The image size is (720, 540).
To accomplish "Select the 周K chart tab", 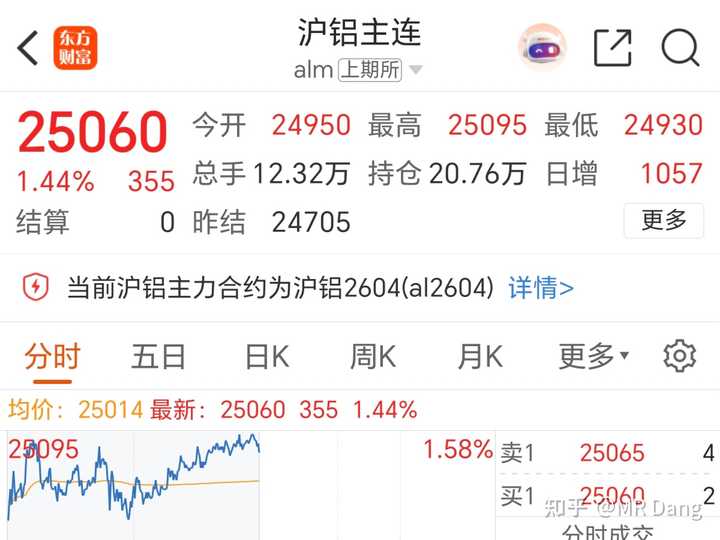I will pyautogui.click(x=373, y=356).
